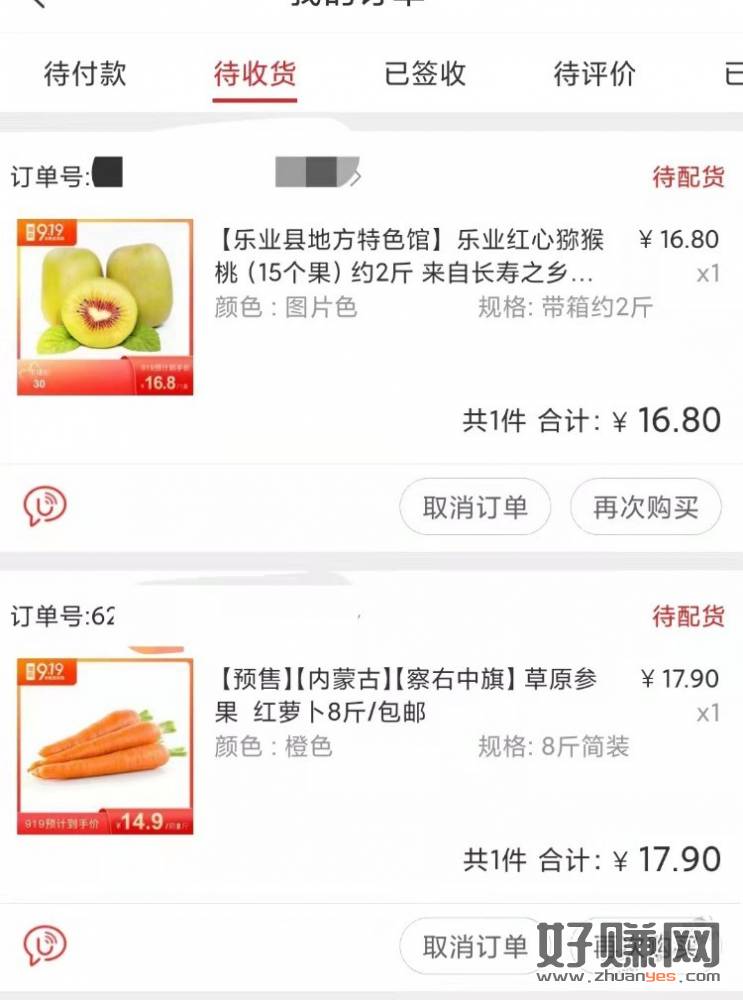Go back using the top-left arrow
This screenshot has width=743, height=1000.
38,4
